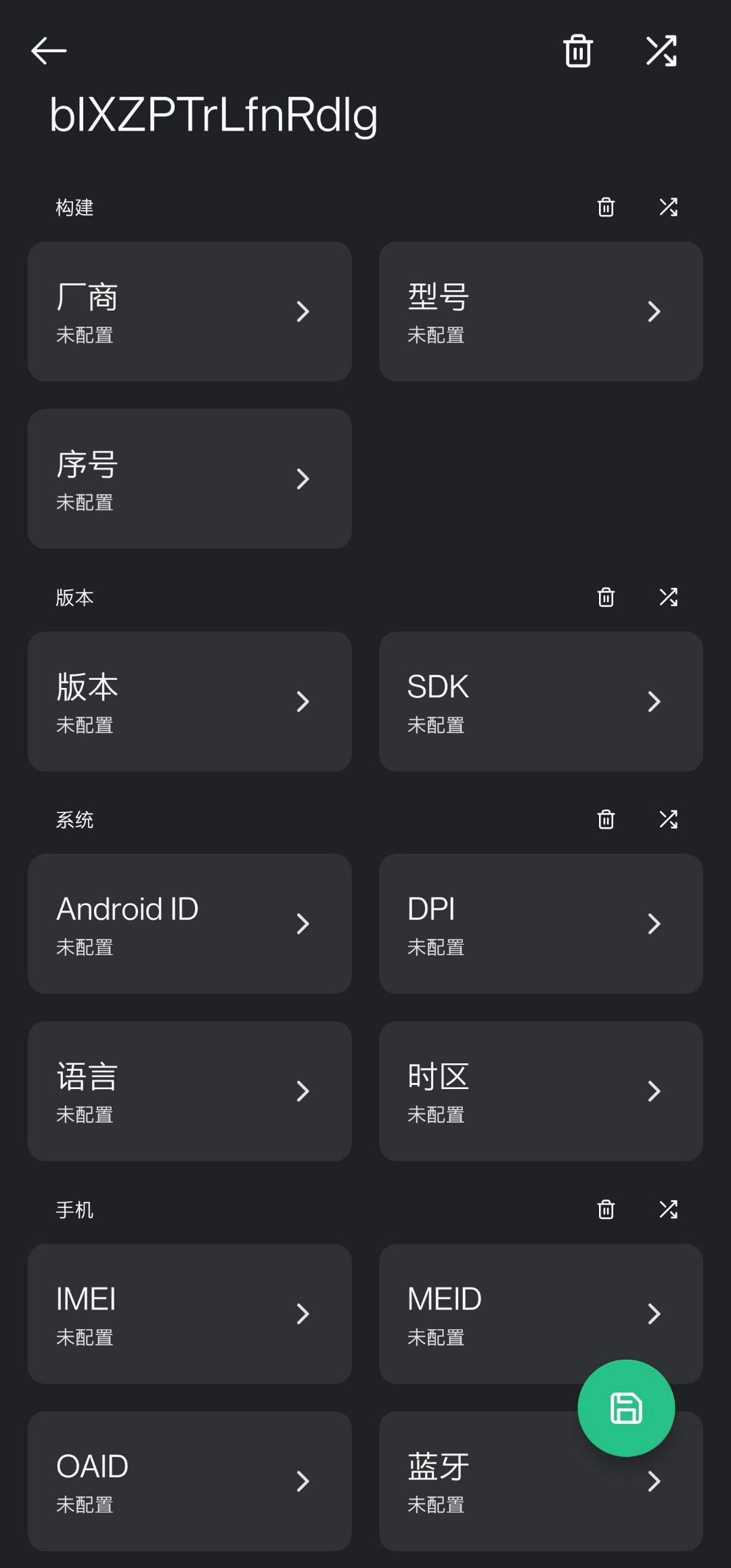Screen dimensions: 731x1568
Task: Shuffle the 系统 section values
Action: click(x=668, y=820)
